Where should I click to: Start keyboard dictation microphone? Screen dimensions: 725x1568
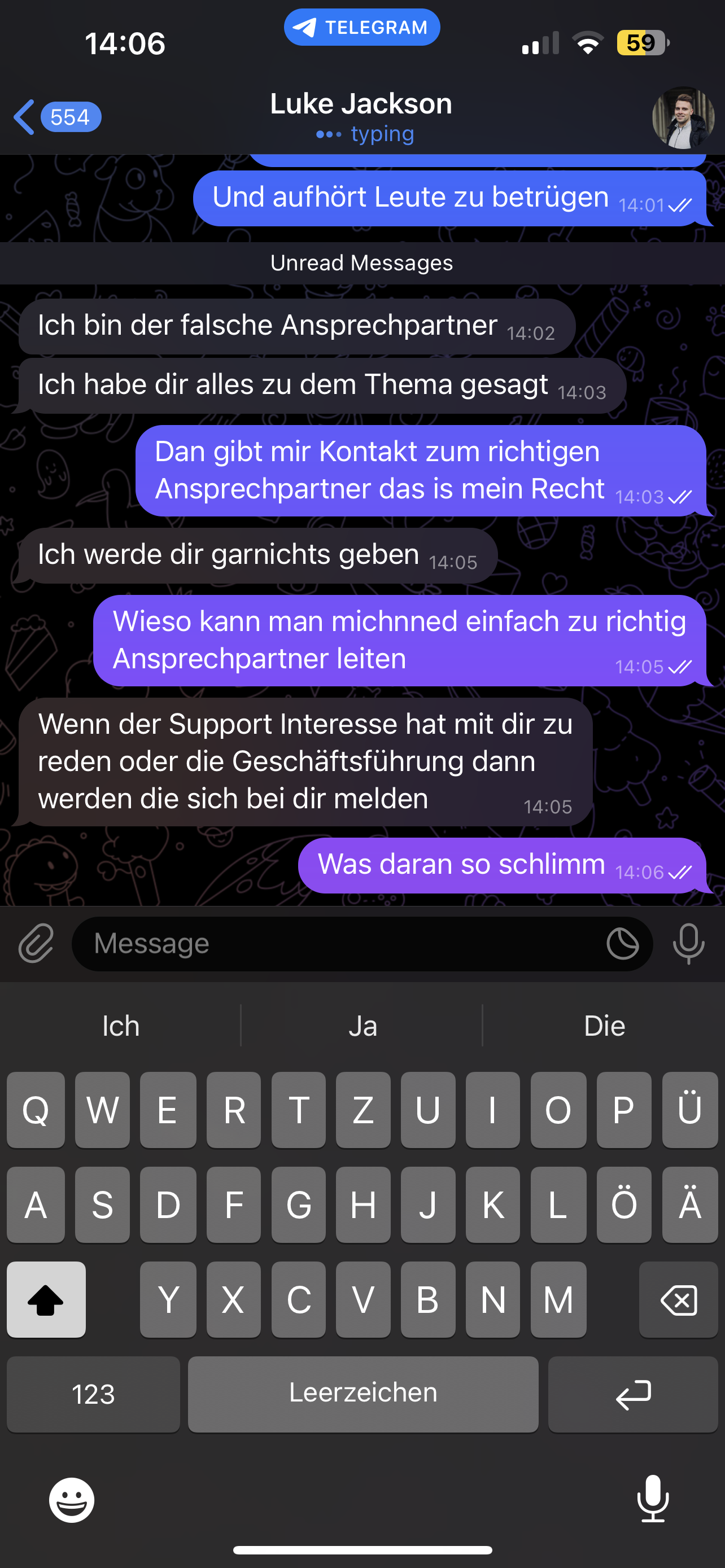[653, 1499]
